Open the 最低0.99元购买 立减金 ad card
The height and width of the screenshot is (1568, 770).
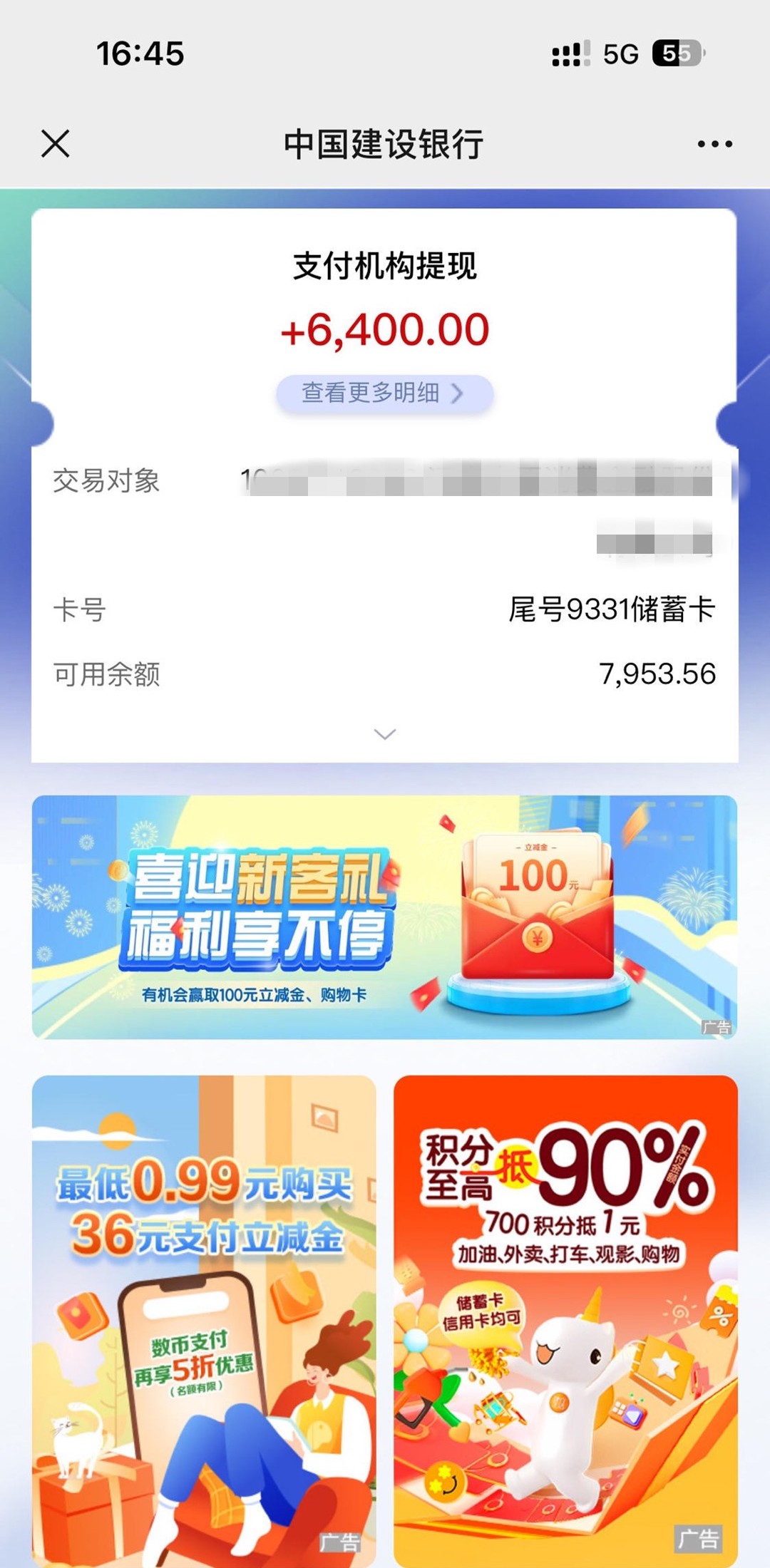pos(204,1319)
